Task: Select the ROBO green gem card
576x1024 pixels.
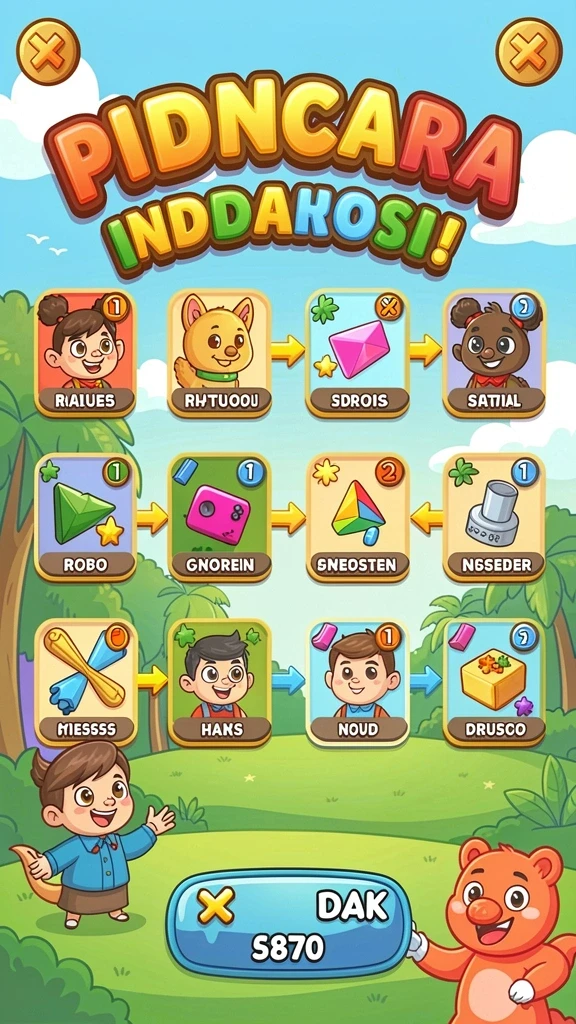Action: coord(86,517)
